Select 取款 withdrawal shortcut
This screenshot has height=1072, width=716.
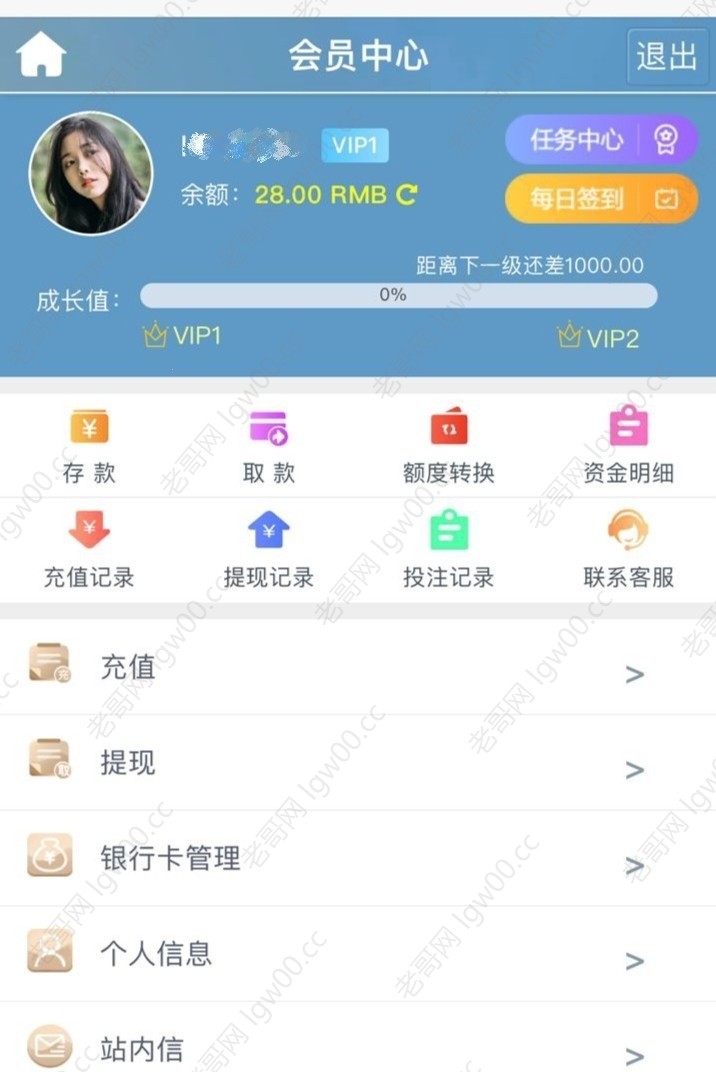coord(269,446)
